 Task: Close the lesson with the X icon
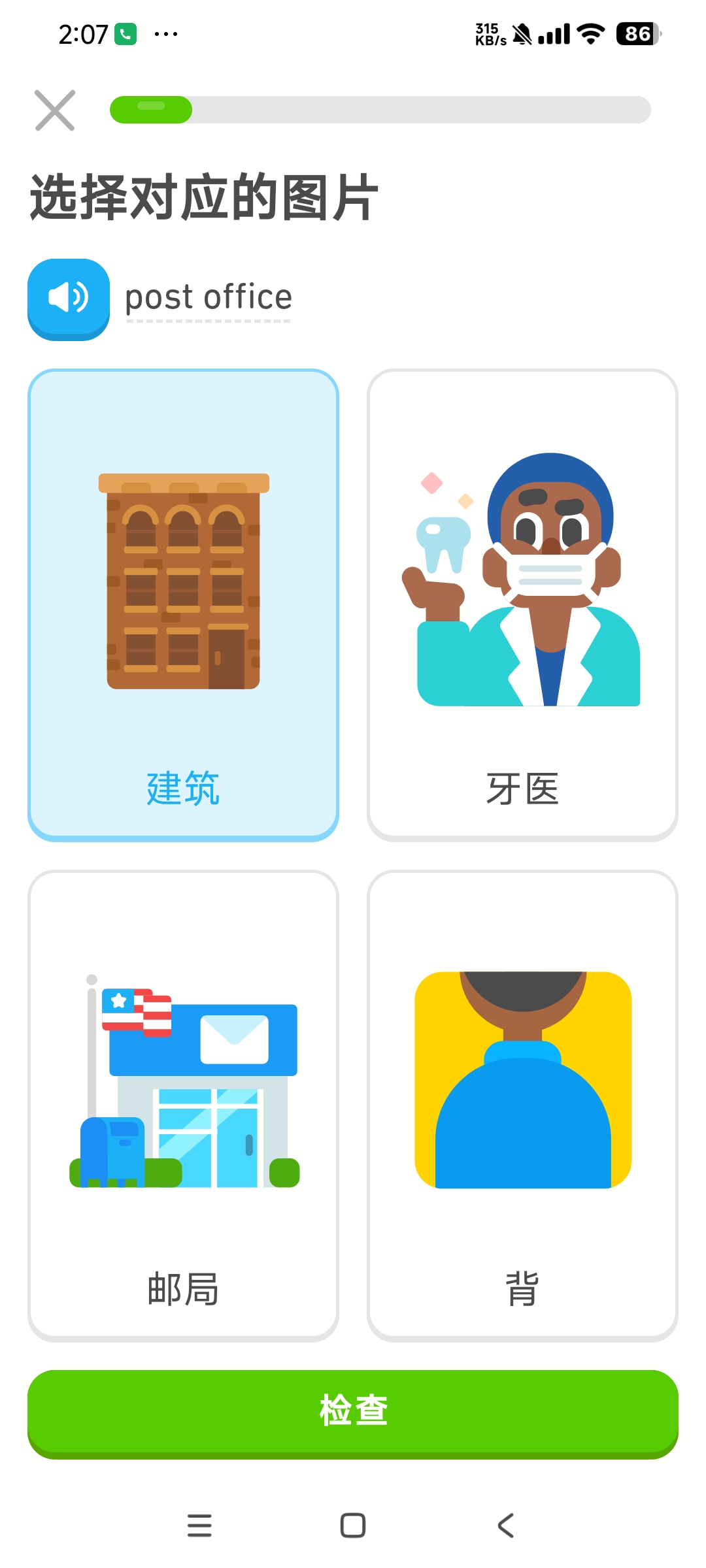point(55,110)
